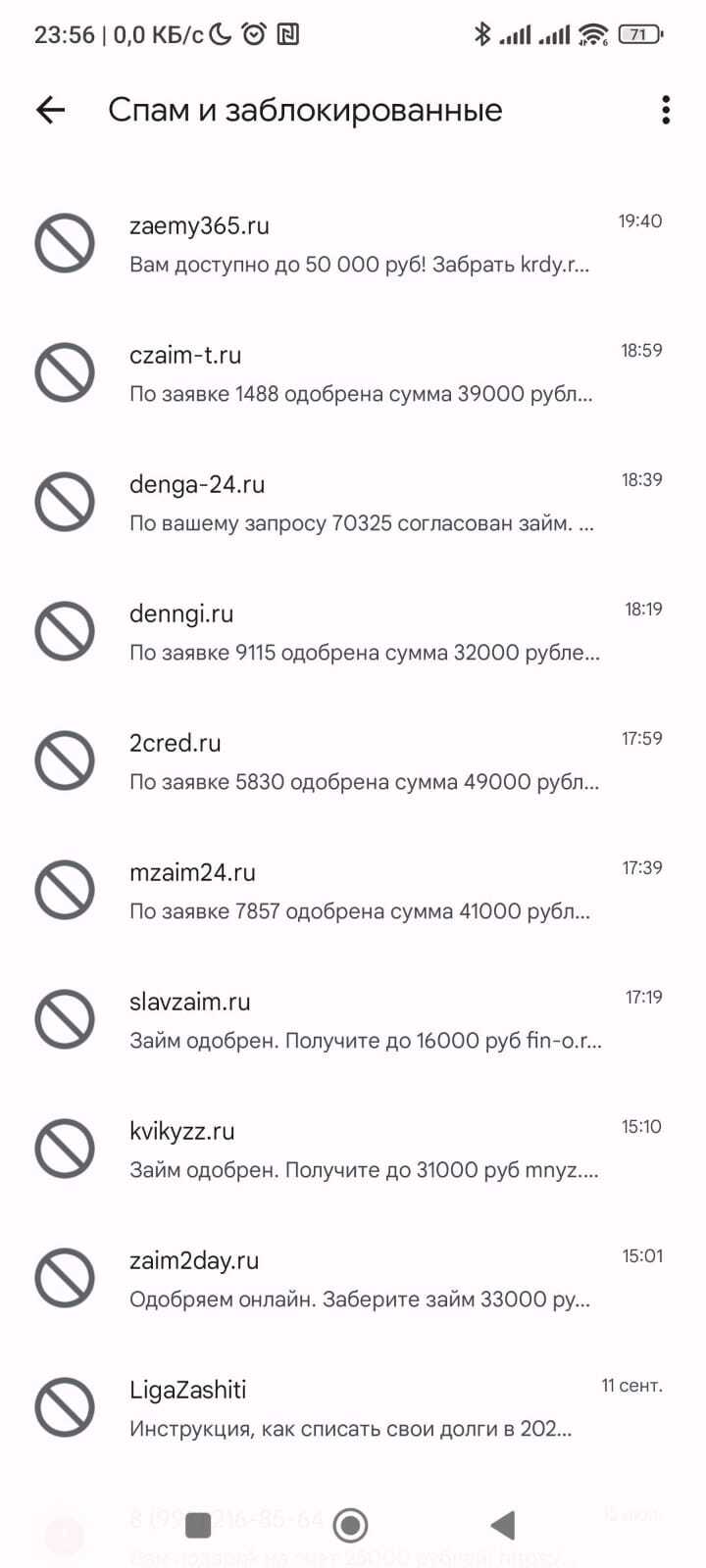This screenshot has width=706, height=1568.
Task: Tap the system home button
Action: (x=351, y=1525)
